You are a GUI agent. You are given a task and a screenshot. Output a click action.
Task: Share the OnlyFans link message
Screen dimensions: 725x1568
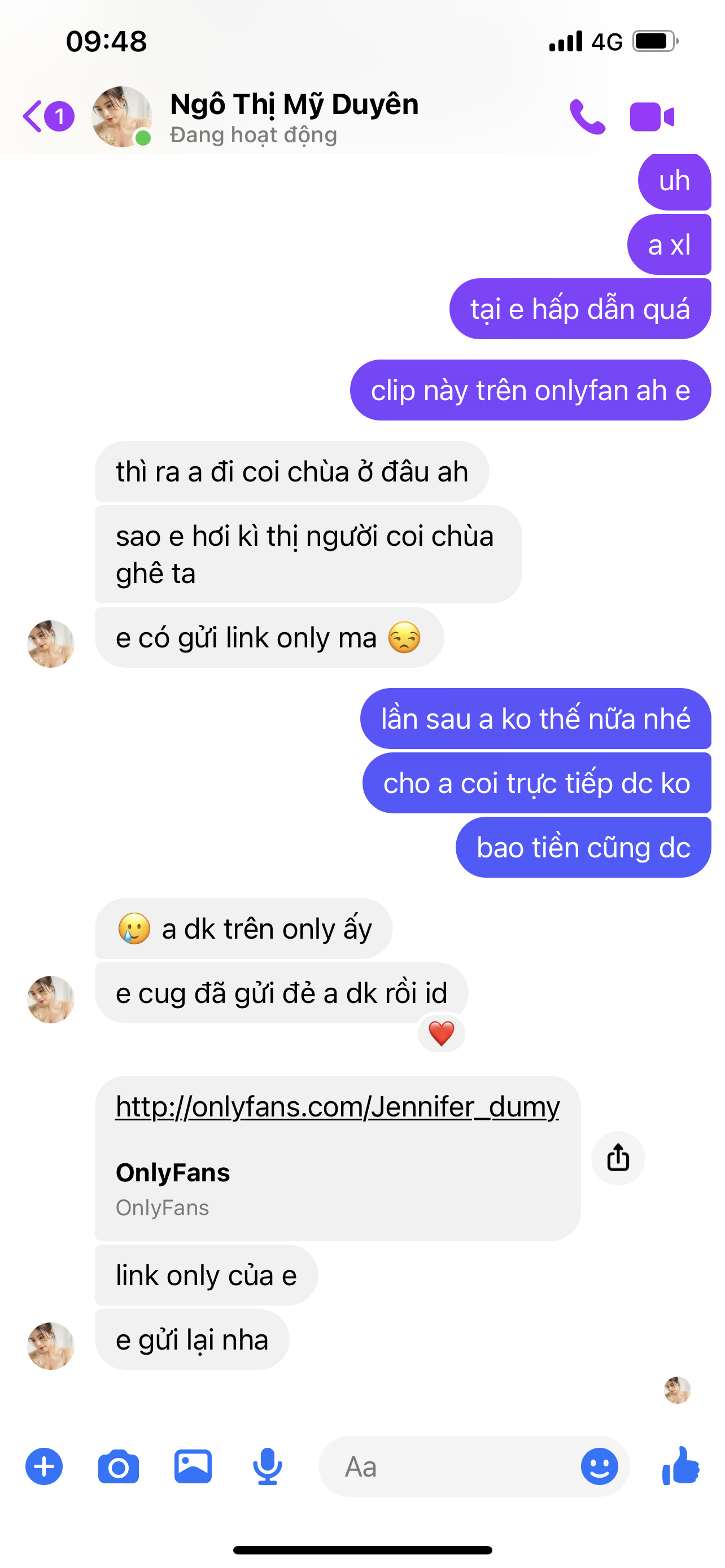click(x=618, y=1158)
